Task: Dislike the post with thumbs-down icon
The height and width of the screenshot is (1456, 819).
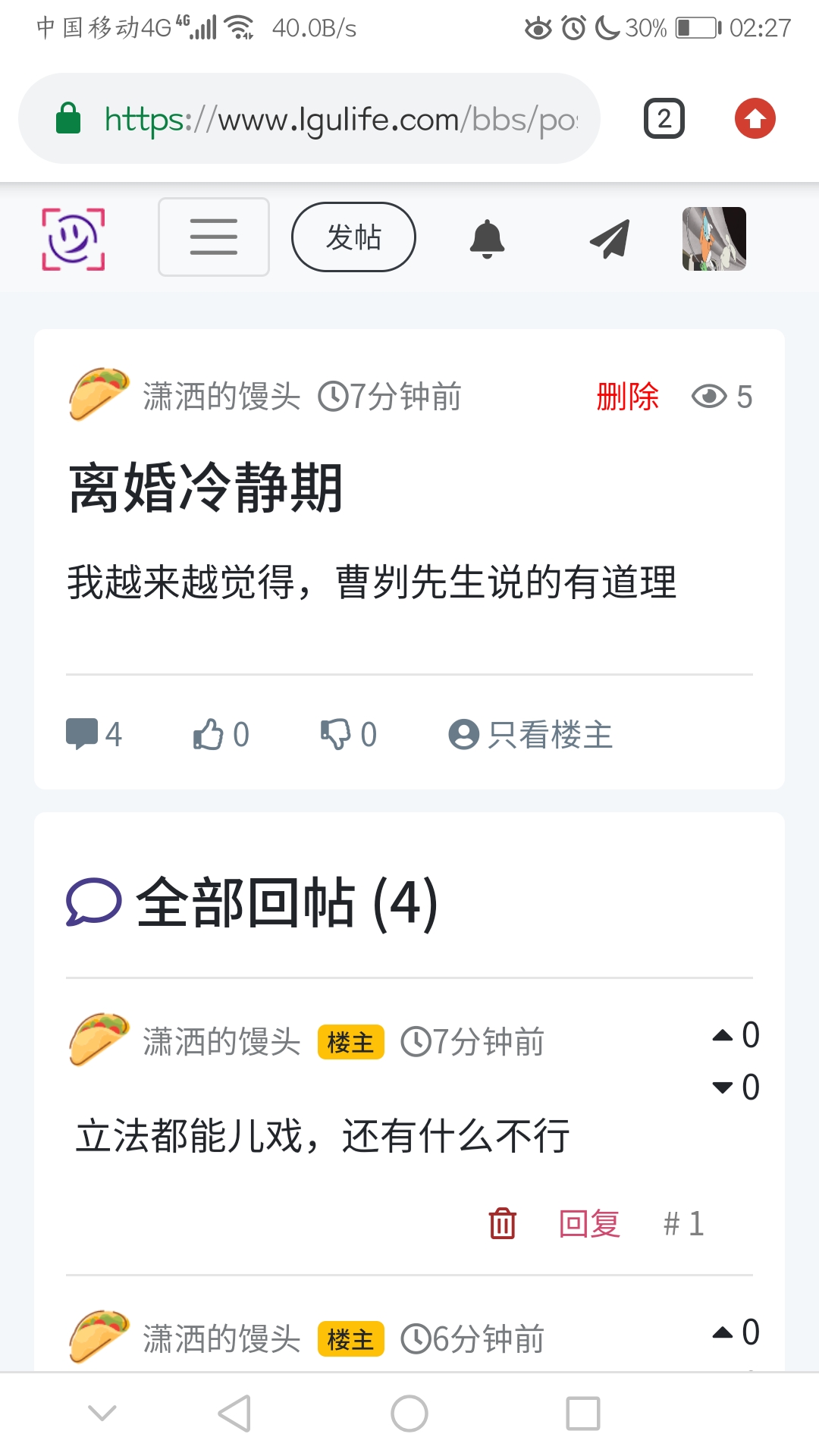Action: coord(336,734)
